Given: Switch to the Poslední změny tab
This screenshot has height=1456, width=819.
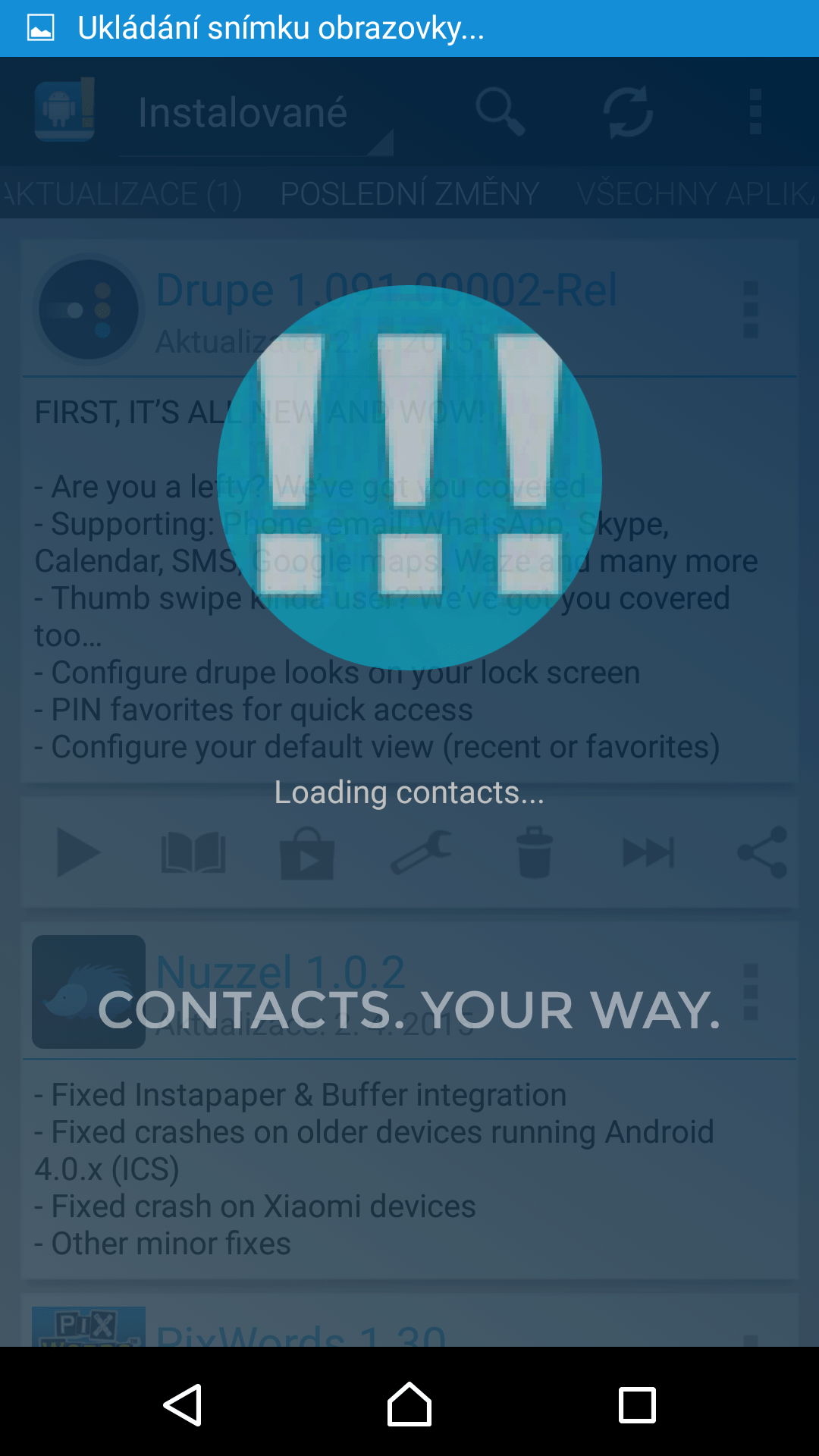Looking at the screenshot, I should tap(409, 193).
